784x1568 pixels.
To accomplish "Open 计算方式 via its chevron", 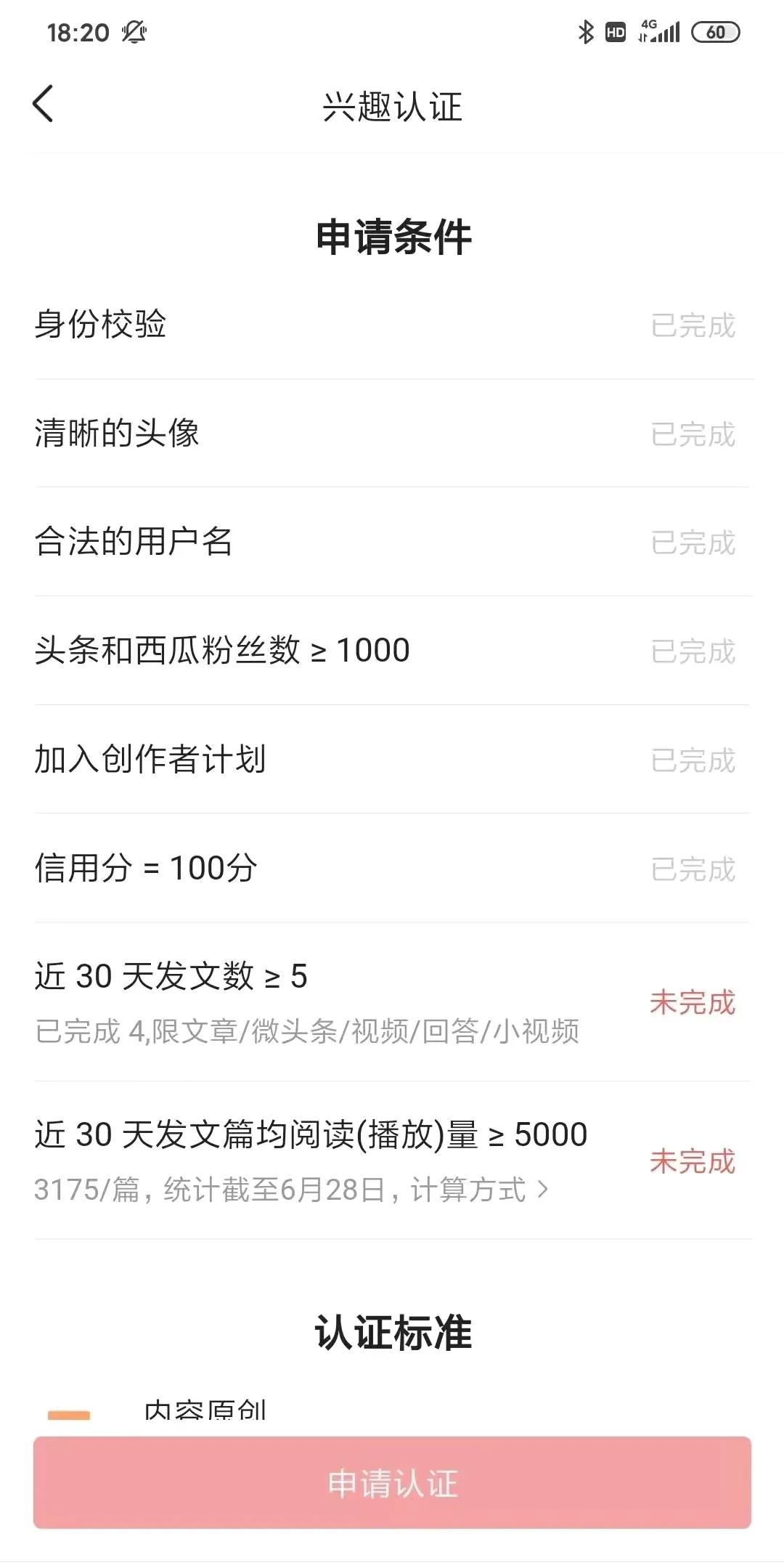I will pyautogui.click(x=541, y=1190).
